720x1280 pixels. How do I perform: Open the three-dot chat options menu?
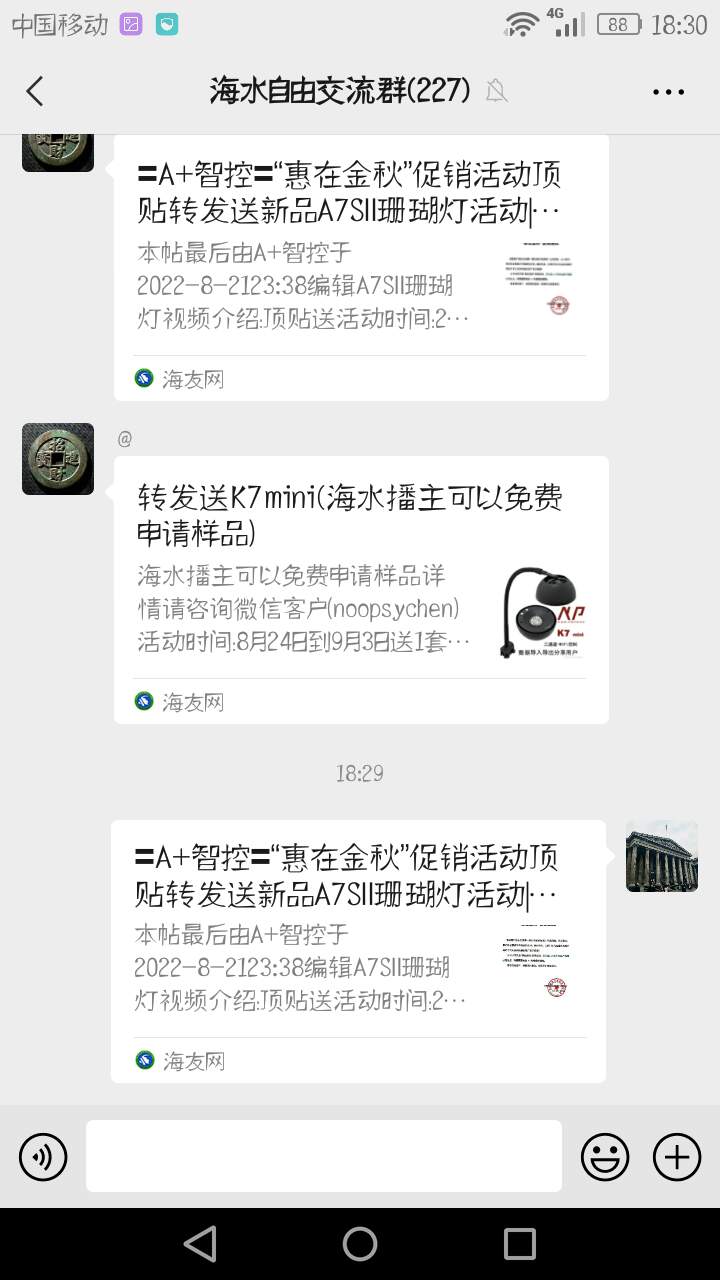click(x=668, y=91)
